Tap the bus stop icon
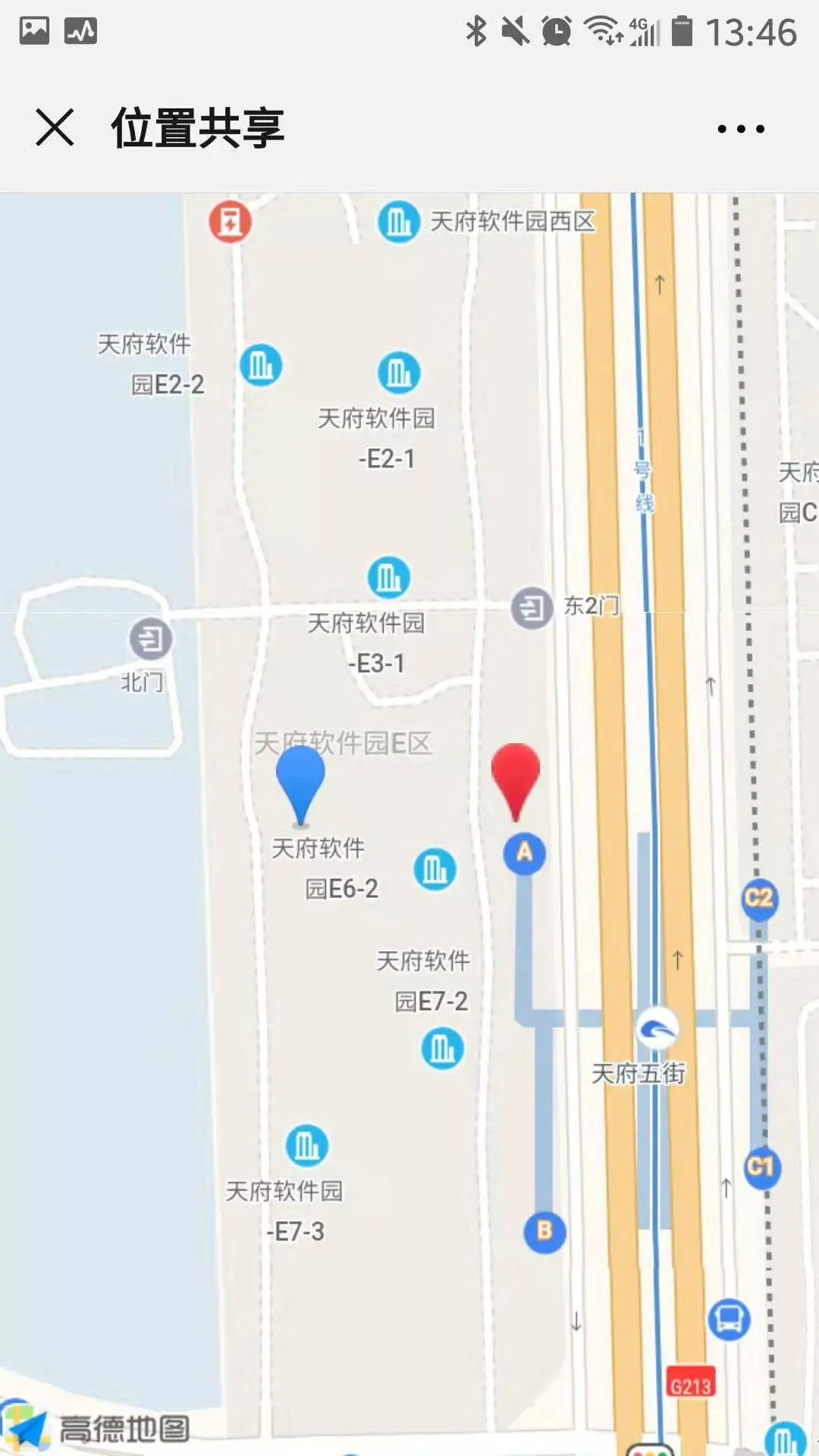This screenshot has width=819, height=1456. 729,1319
